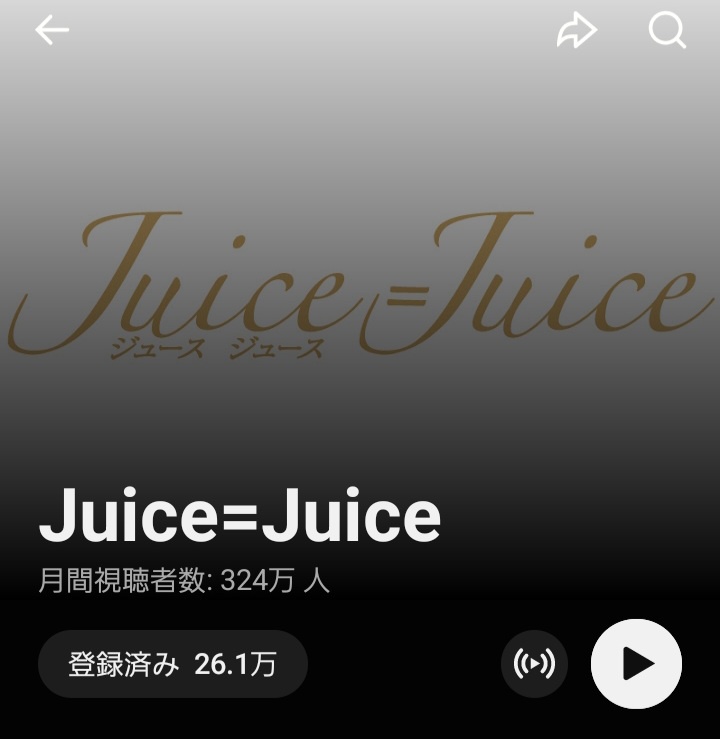Share the Juice=Juice artist page
720x739 pixels.
click(576, 31)
